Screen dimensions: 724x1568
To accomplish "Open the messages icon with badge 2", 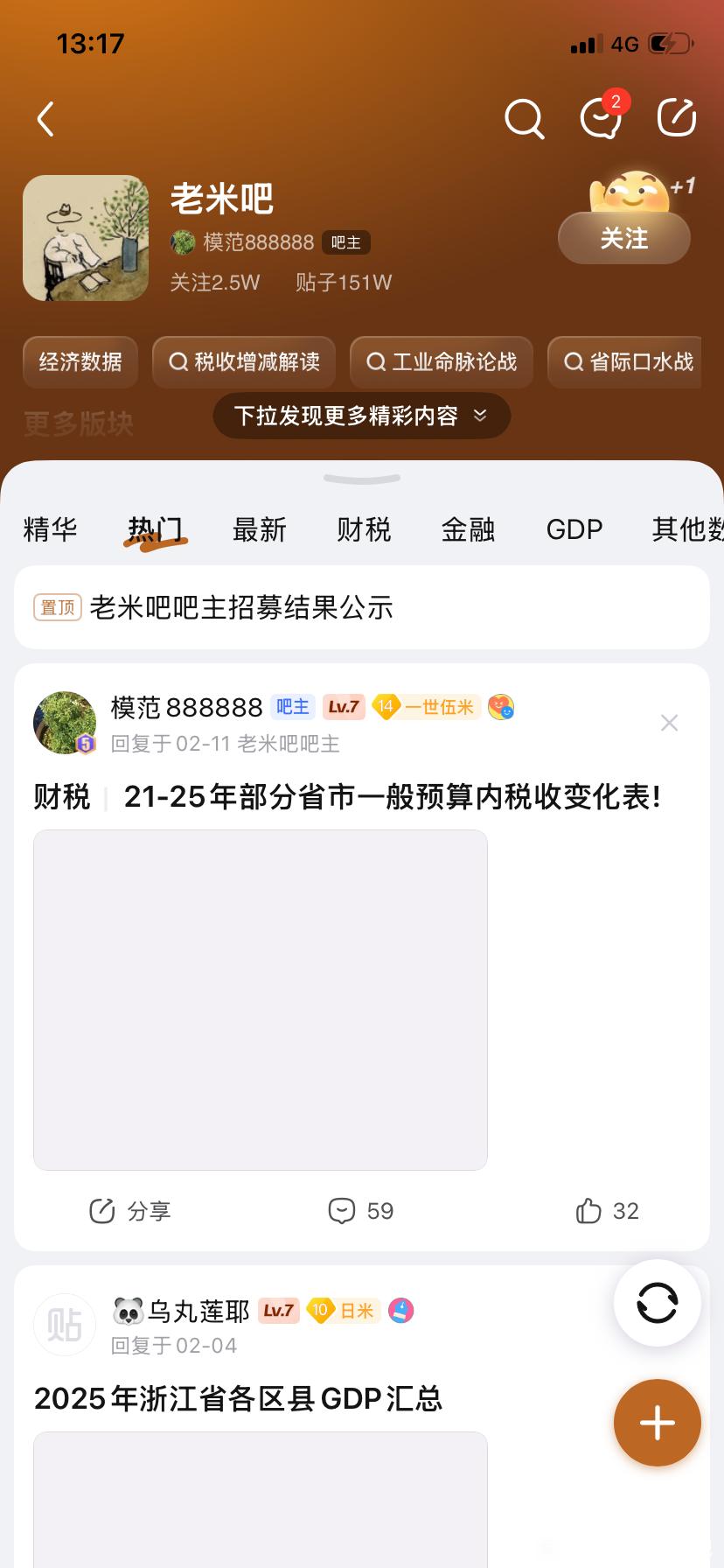I will pyautogui.click(x=601, y=118).
